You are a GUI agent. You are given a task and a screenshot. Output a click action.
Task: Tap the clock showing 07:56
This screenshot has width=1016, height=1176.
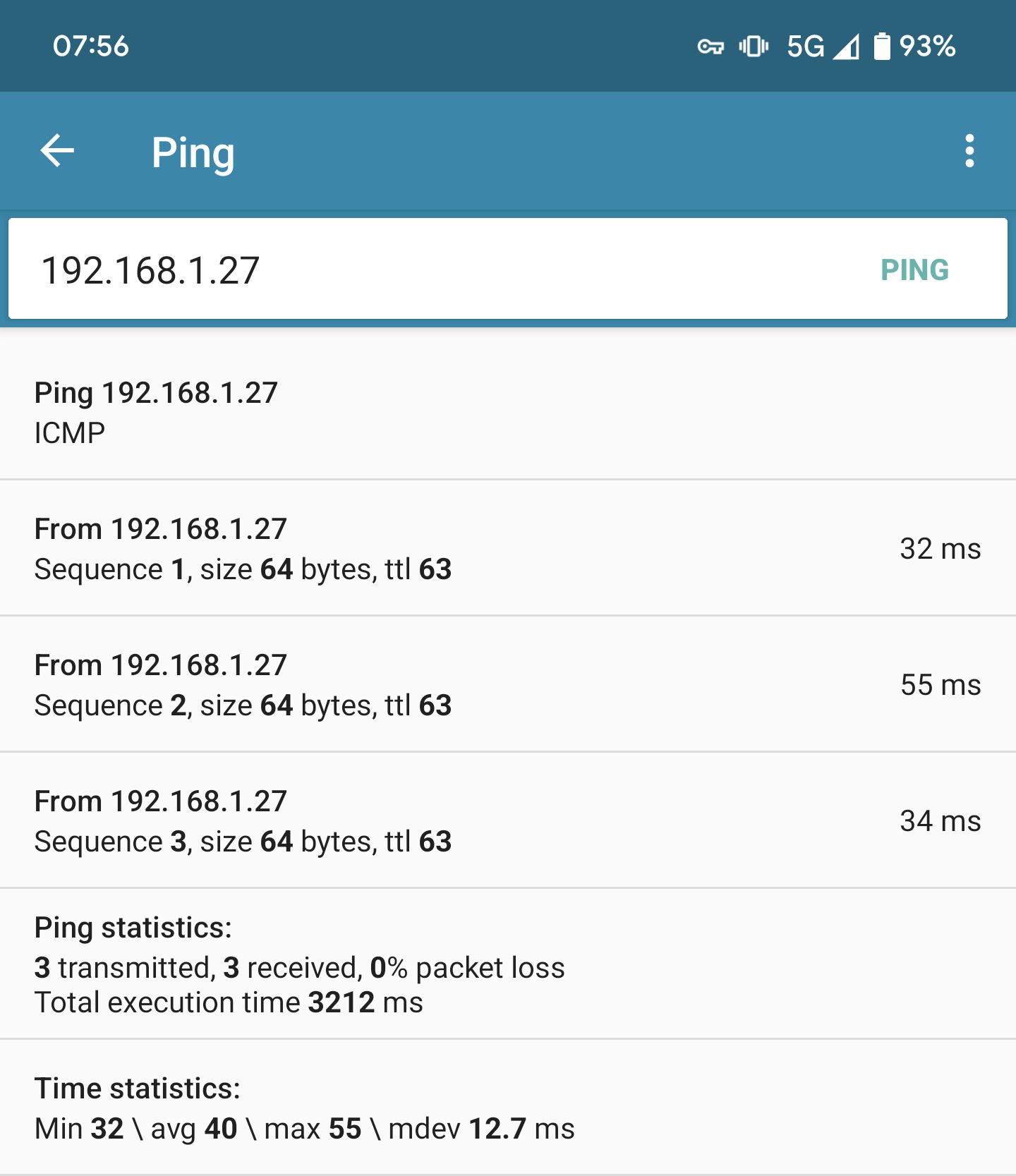pyautogui.click(x=92, y=45)
